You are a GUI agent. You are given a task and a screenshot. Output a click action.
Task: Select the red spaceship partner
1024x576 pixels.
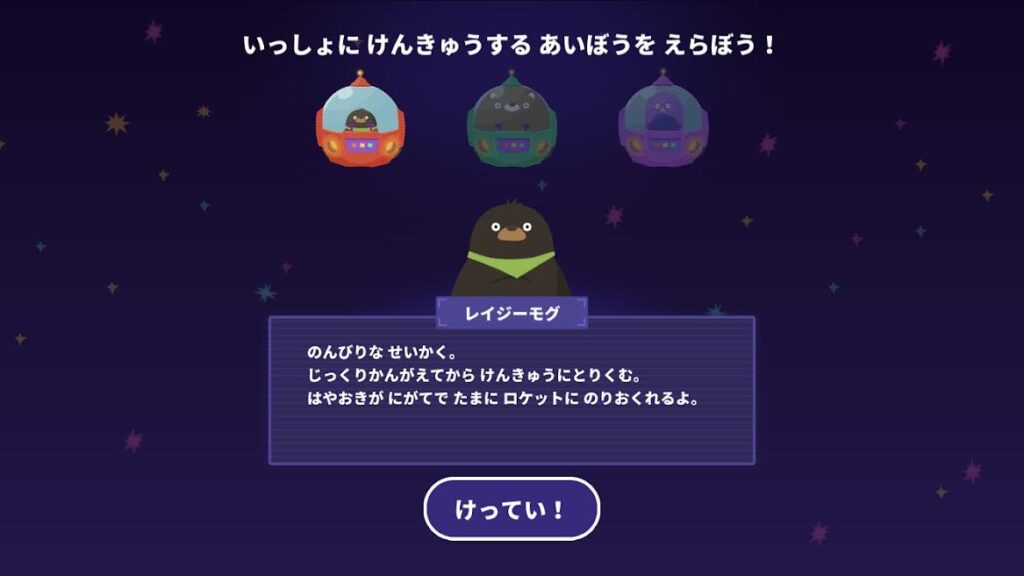[x=361, y=120]
